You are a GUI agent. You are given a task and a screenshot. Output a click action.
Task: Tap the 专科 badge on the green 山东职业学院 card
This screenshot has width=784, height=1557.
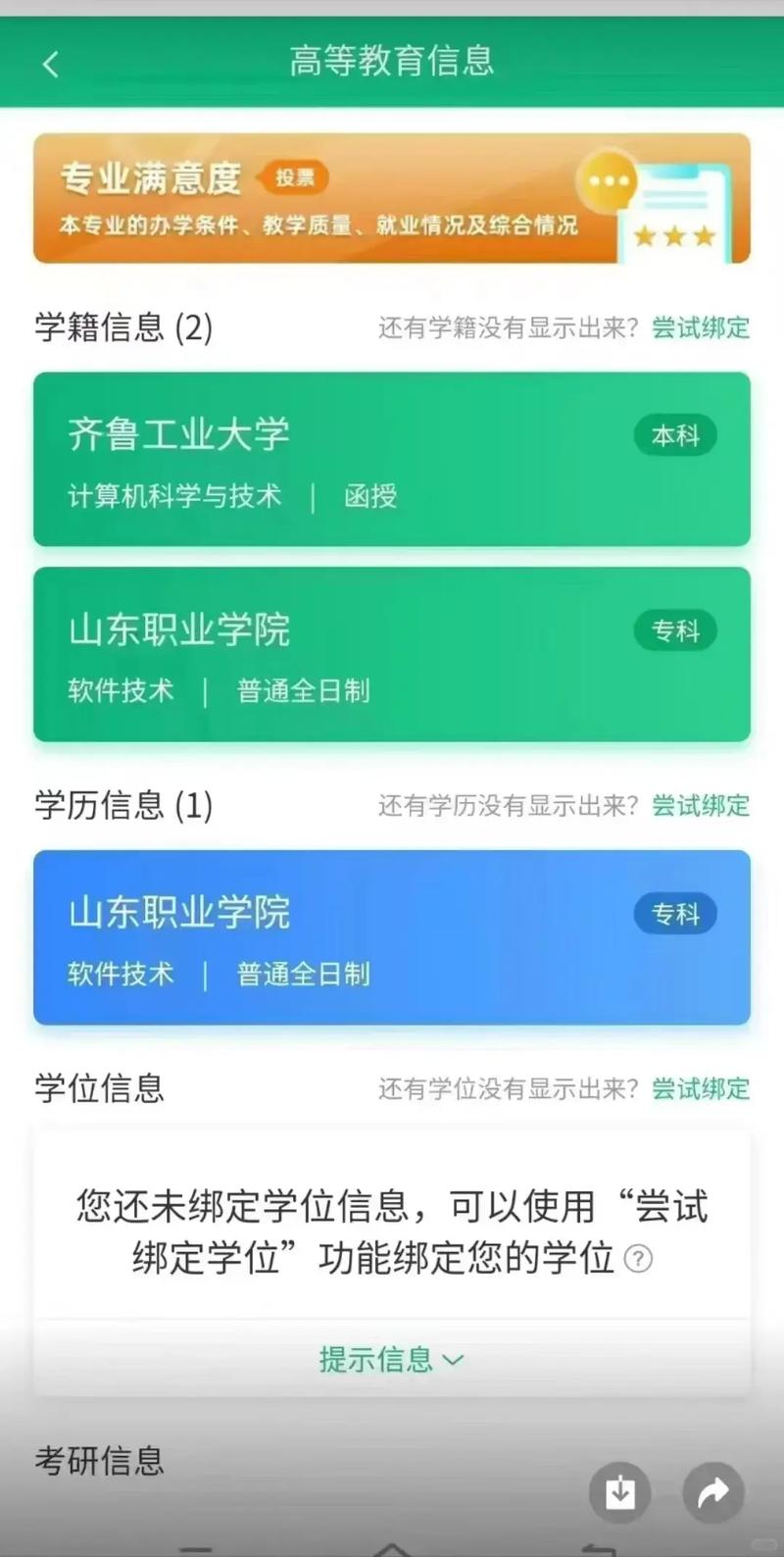coord(674,630)
